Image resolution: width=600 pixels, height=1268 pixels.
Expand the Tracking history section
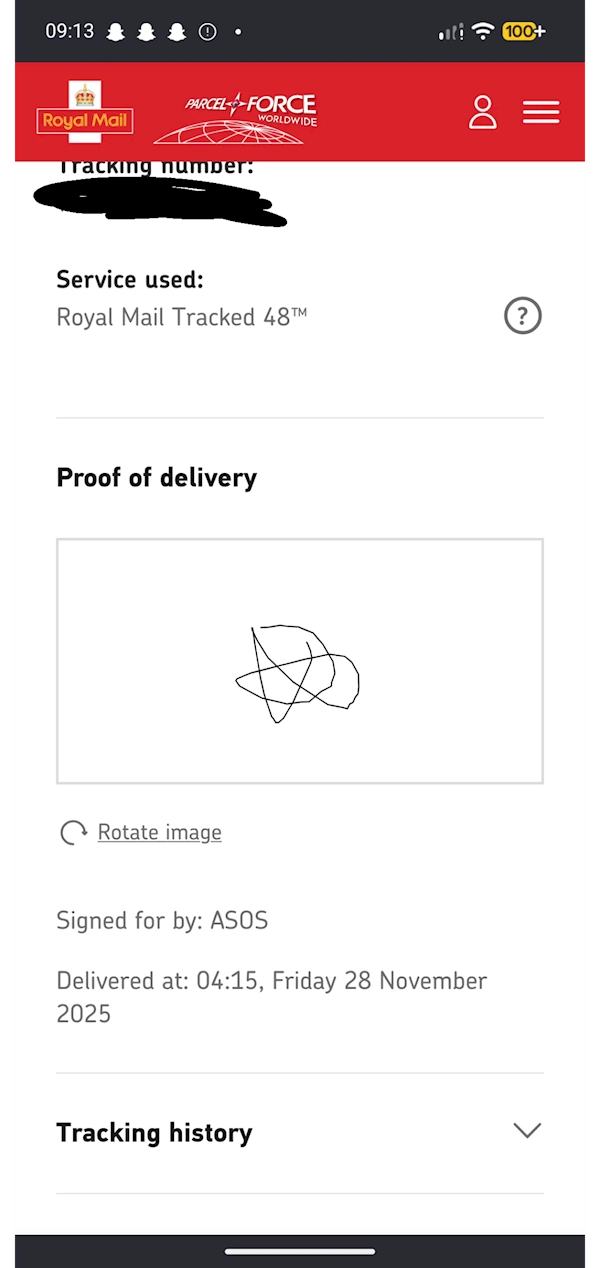(x=526, y=1131)
